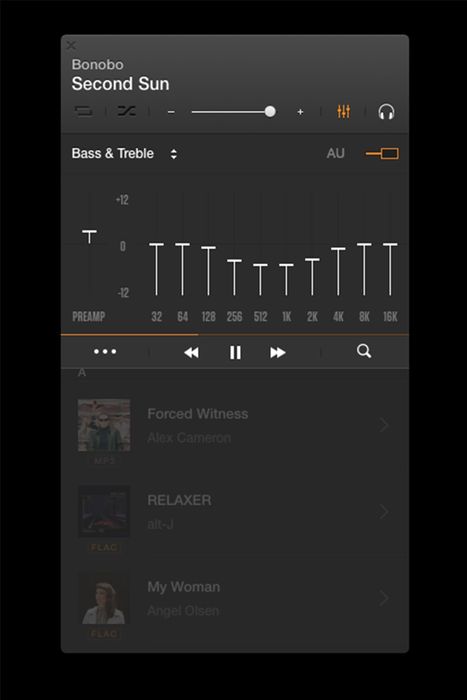Toggle the repeat mode icon
Screen dimensions: 467x700
pos(83,111)
